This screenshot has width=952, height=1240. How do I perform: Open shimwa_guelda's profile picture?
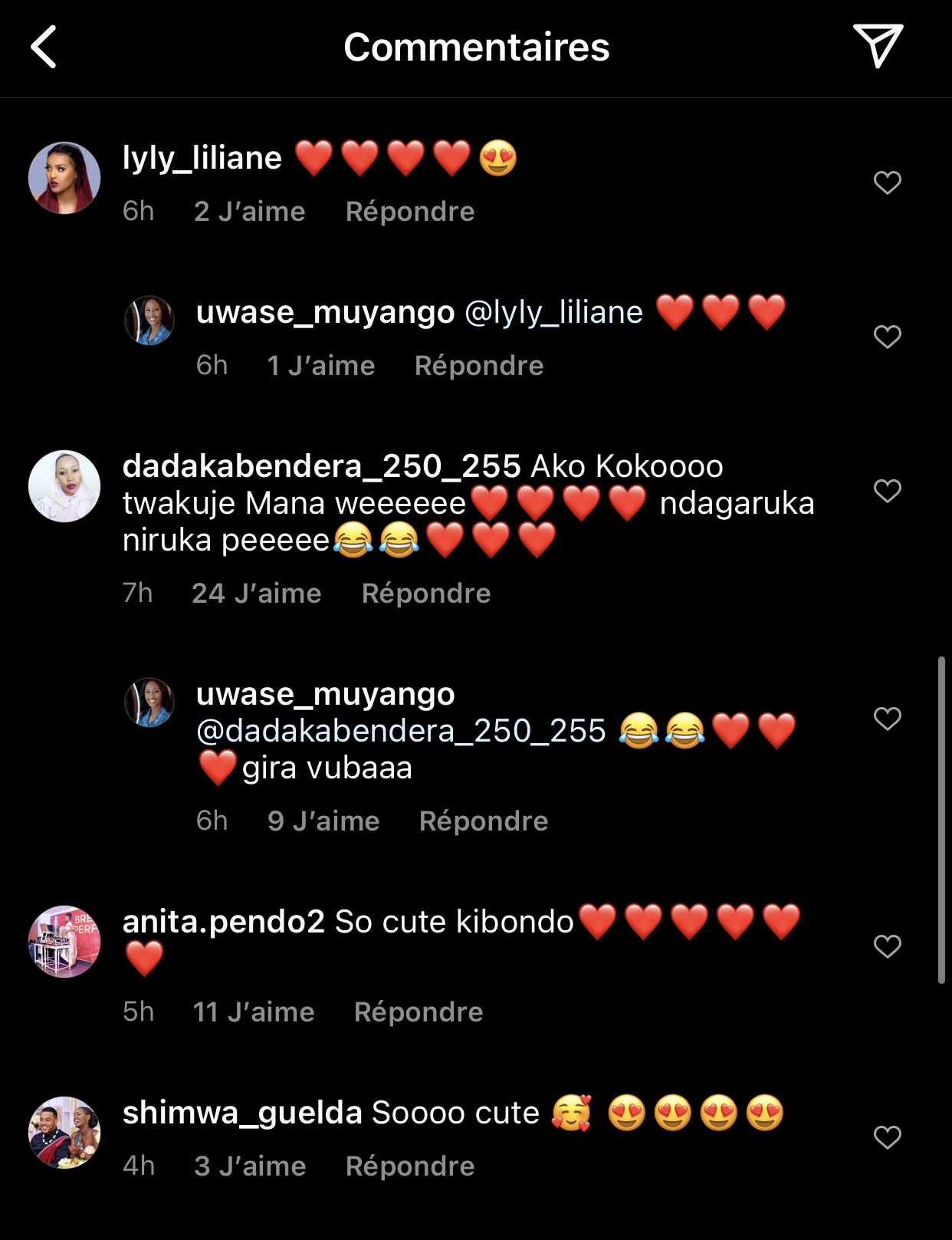(64, 1133)
